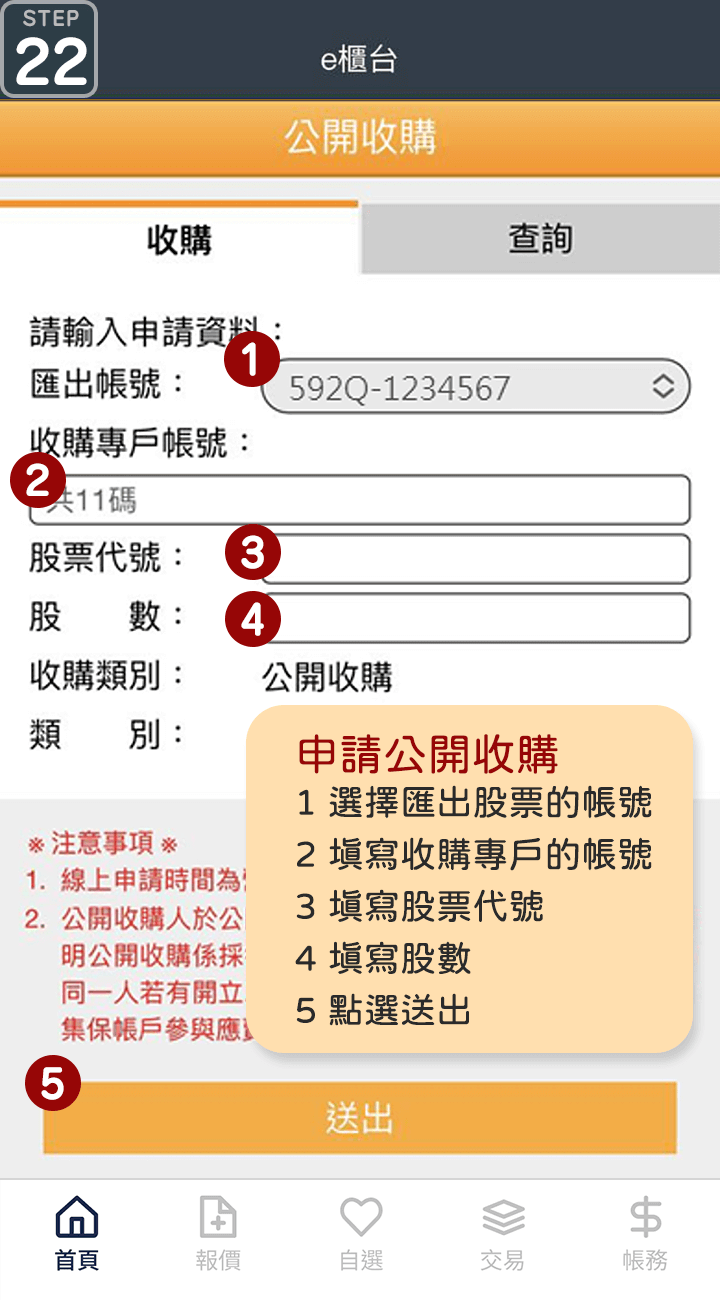
Task: Open the 帳務 tab
Action: [645, 1234]
